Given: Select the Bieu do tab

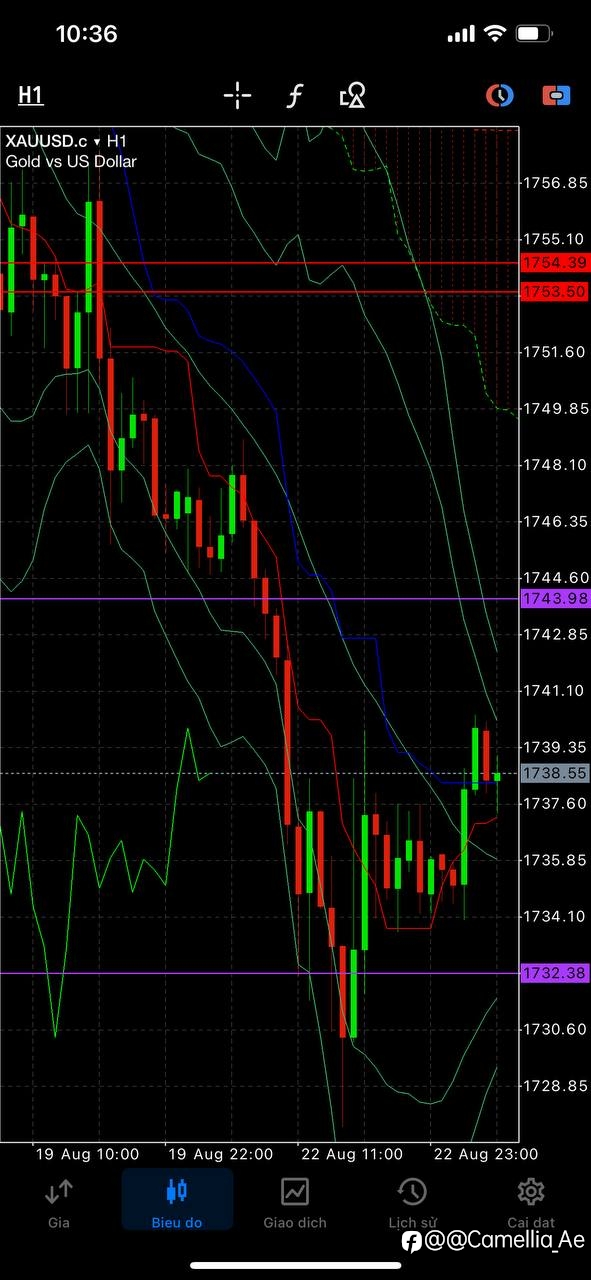Looking at the screenshot, I should point(177,1202).
